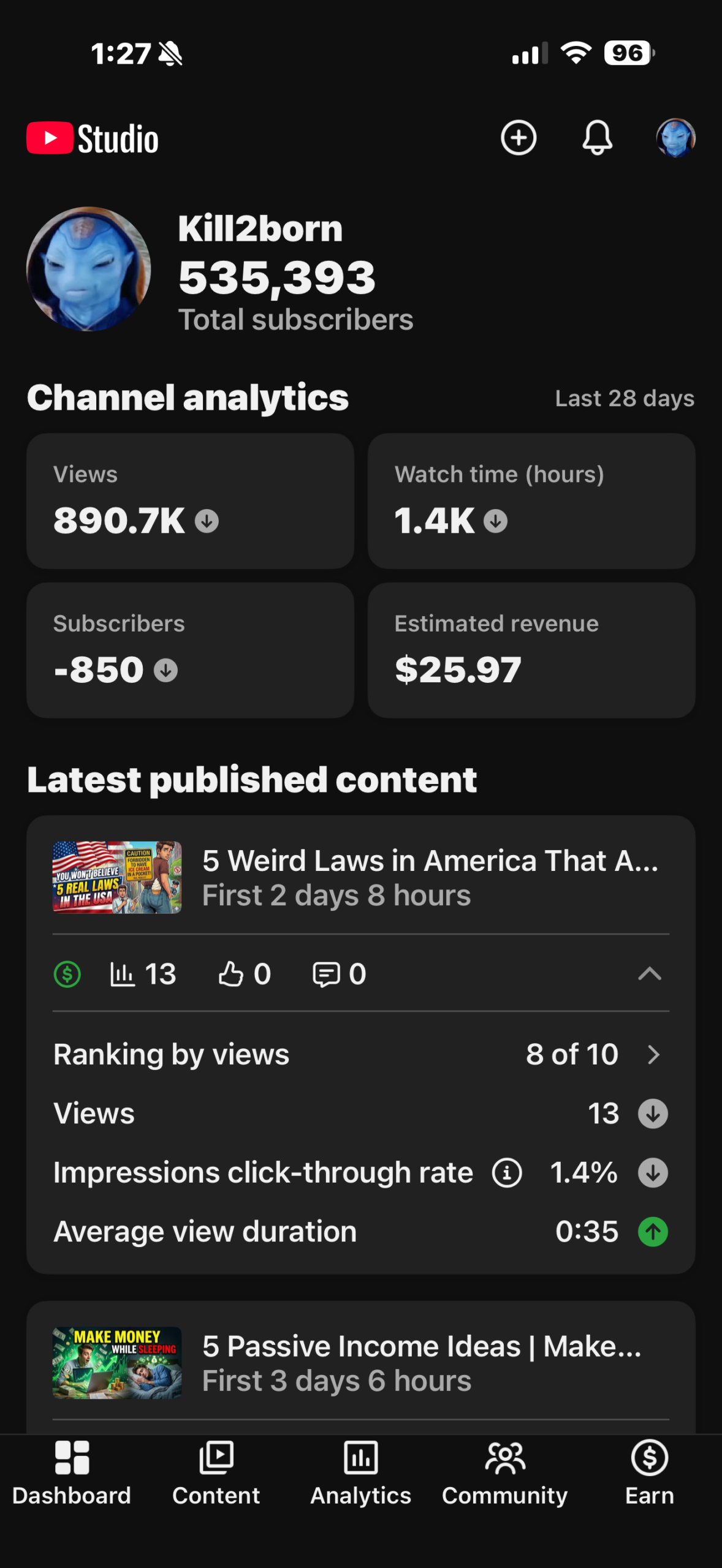Screen dimensions: 722x1568
Task: Open the Watch time (hours) card
Action: [x=531, y=501]
